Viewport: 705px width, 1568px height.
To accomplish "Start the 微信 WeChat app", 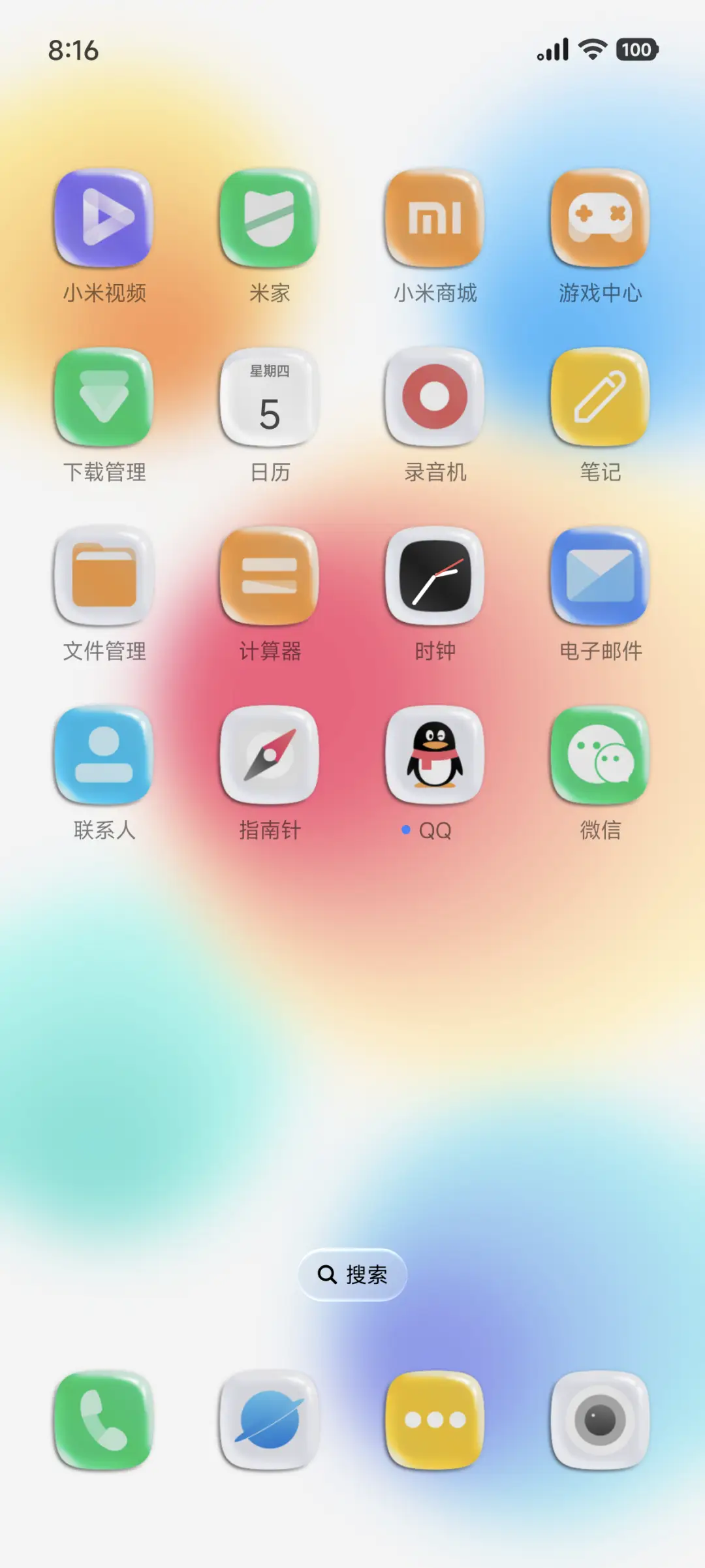I will pyautogui.click(x=600, y=757).
